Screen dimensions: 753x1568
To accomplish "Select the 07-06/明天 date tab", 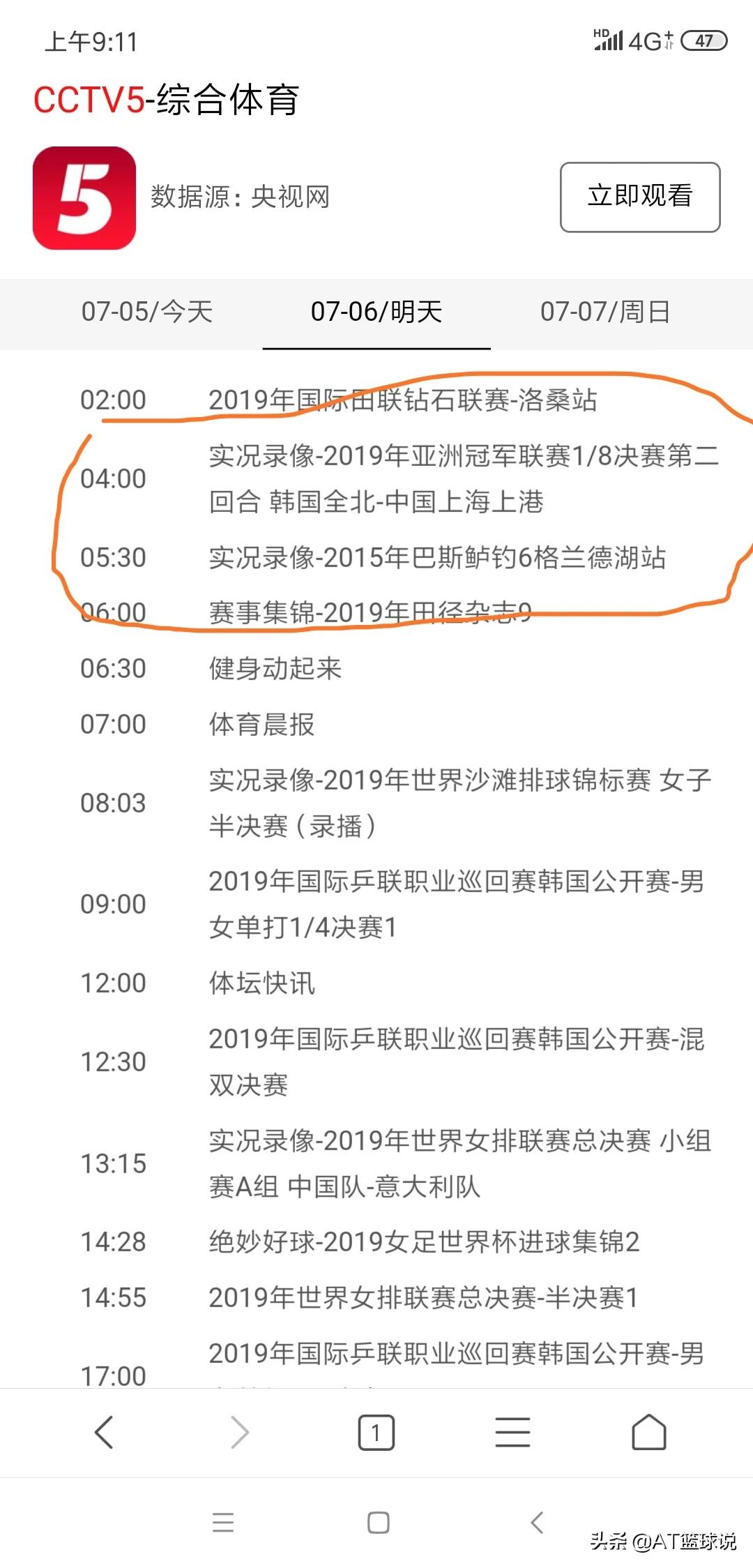I will (376, 312).
